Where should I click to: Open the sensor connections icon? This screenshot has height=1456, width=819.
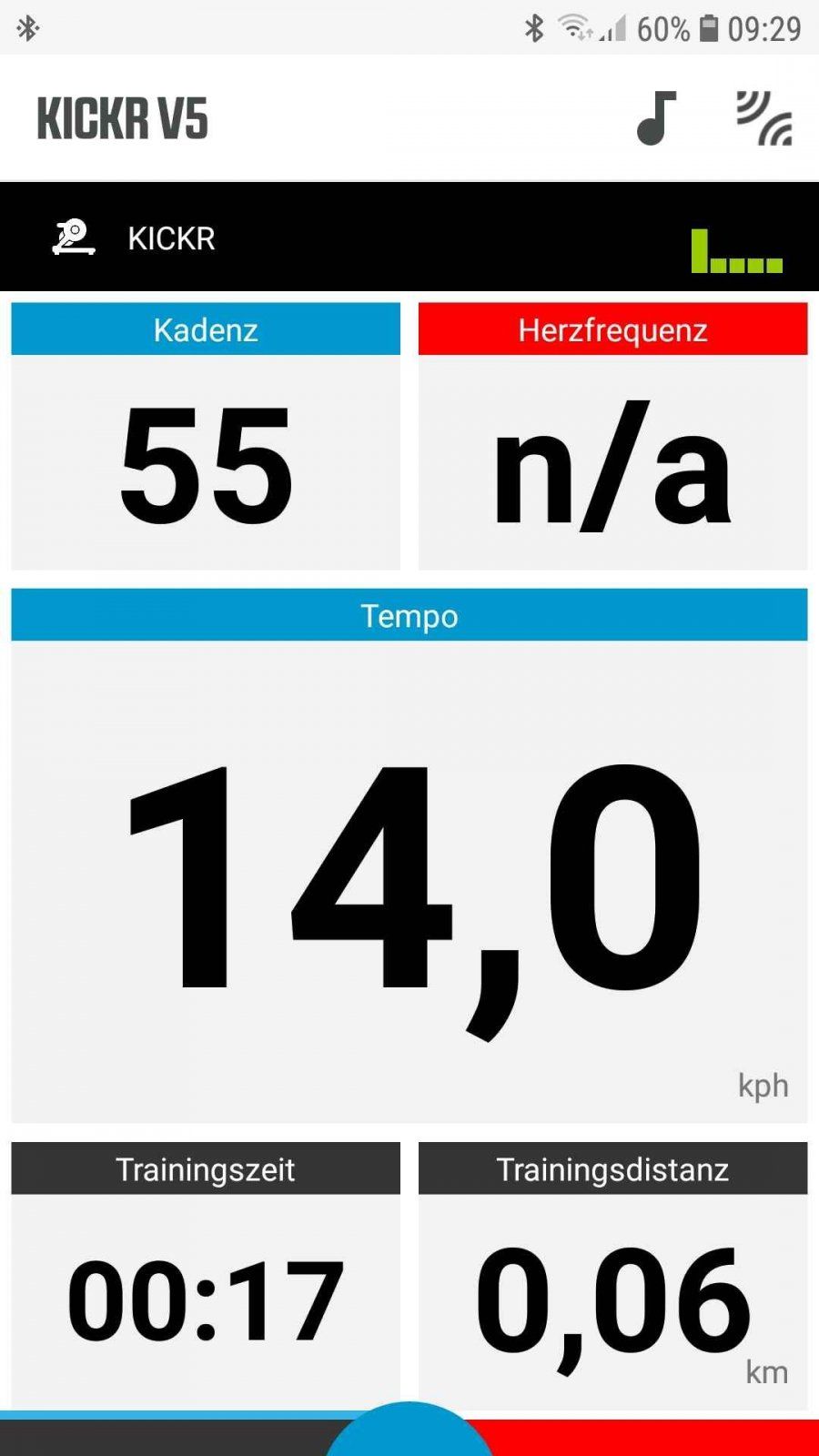[763, 118]
